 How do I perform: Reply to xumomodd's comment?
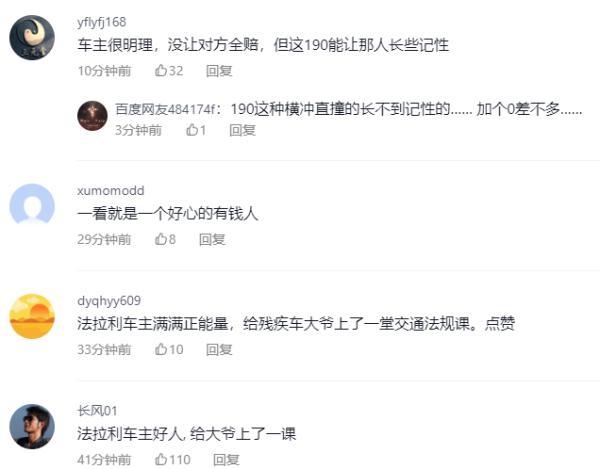(212, 239)
